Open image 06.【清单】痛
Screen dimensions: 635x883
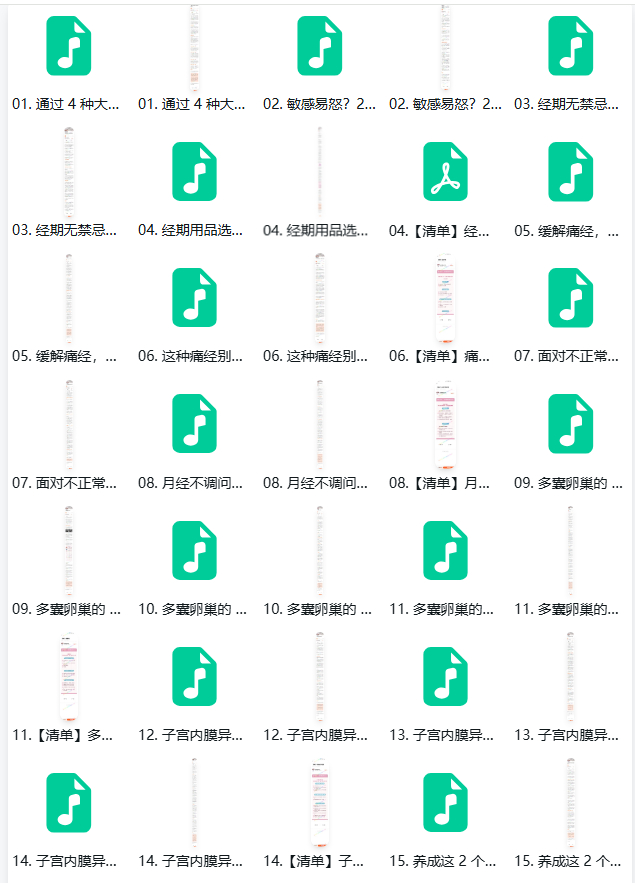445,298
